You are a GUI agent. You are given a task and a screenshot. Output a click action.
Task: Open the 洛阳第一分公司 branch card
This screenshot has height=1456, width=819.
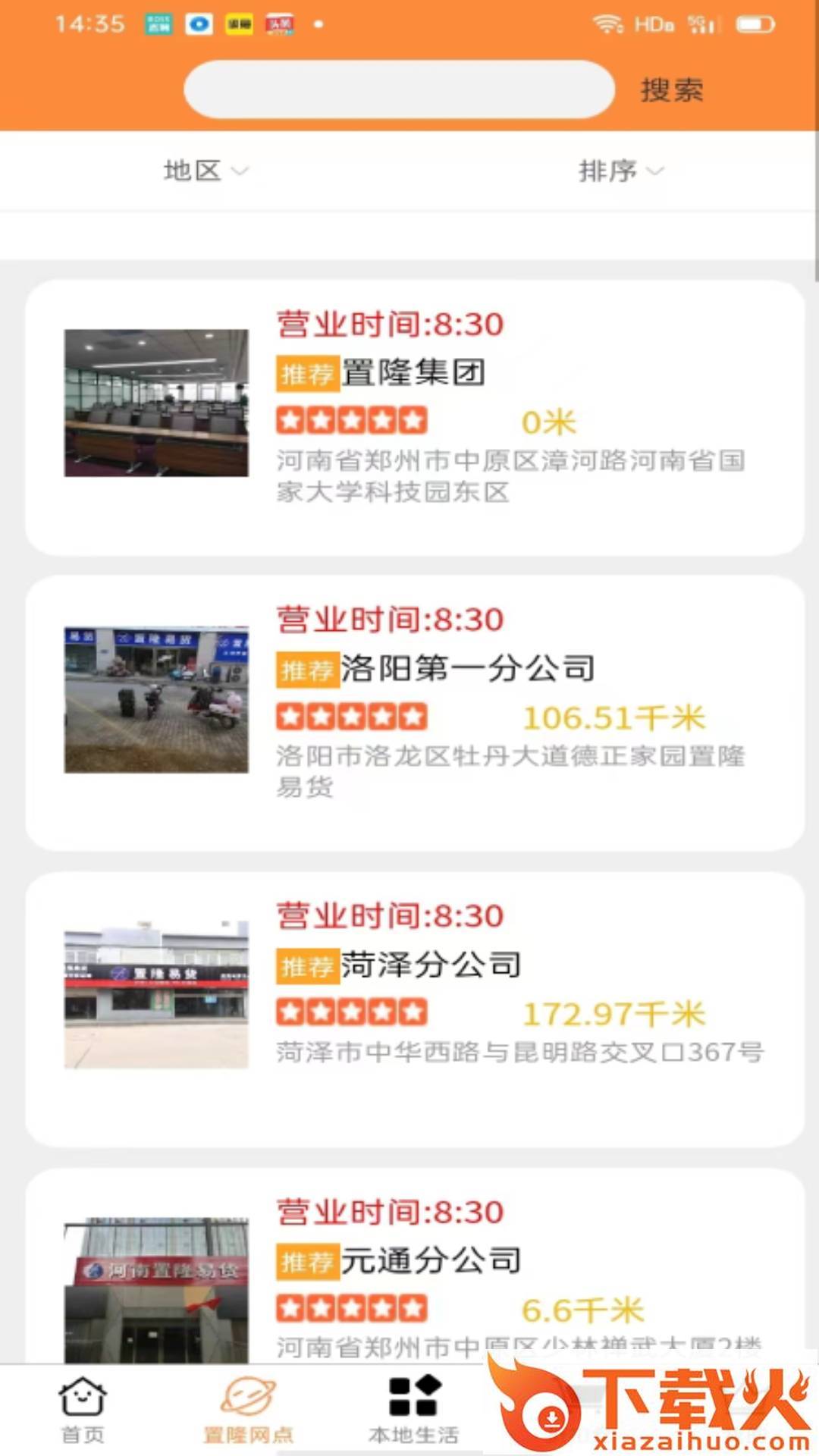(414, 713)
